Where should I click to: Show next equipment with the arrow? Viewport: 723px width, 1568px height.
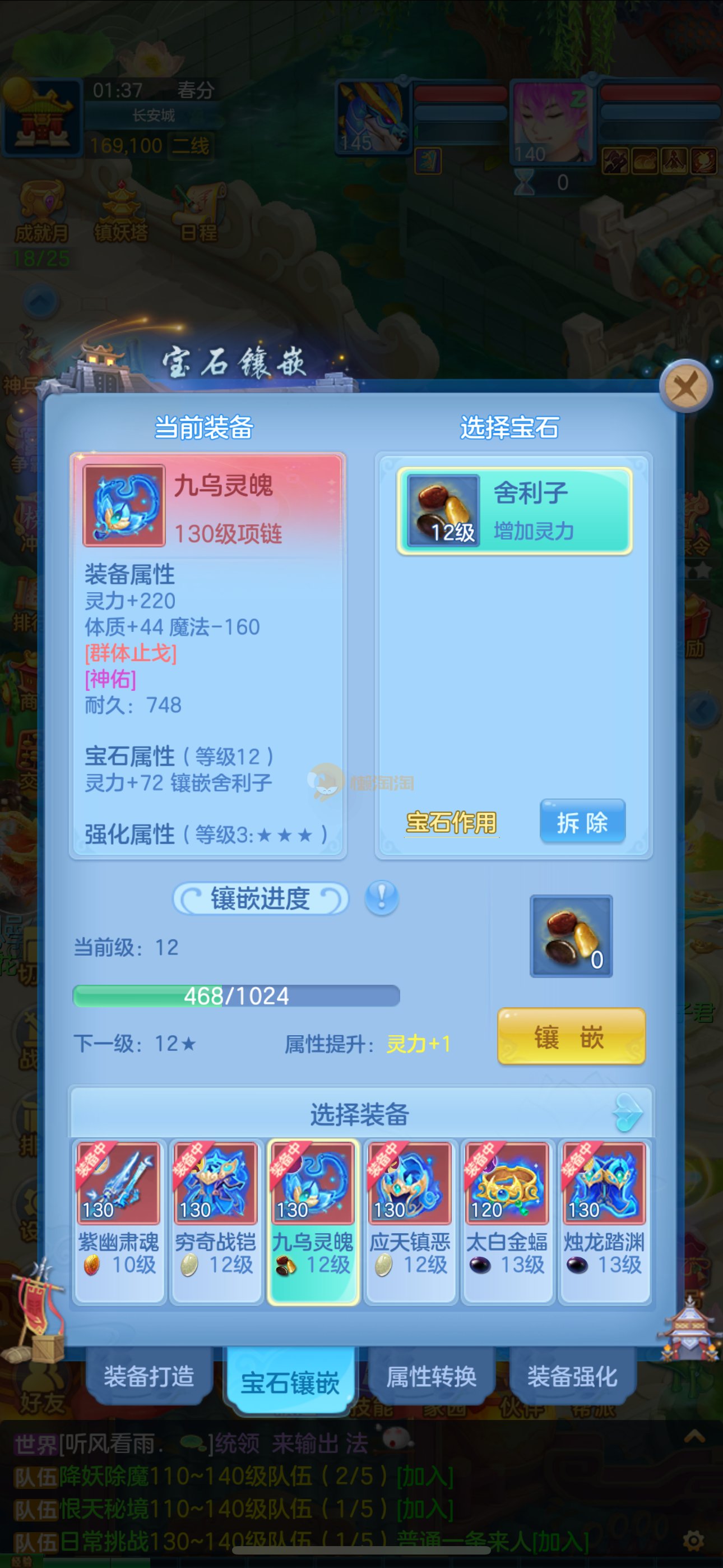pos(628,1113)
